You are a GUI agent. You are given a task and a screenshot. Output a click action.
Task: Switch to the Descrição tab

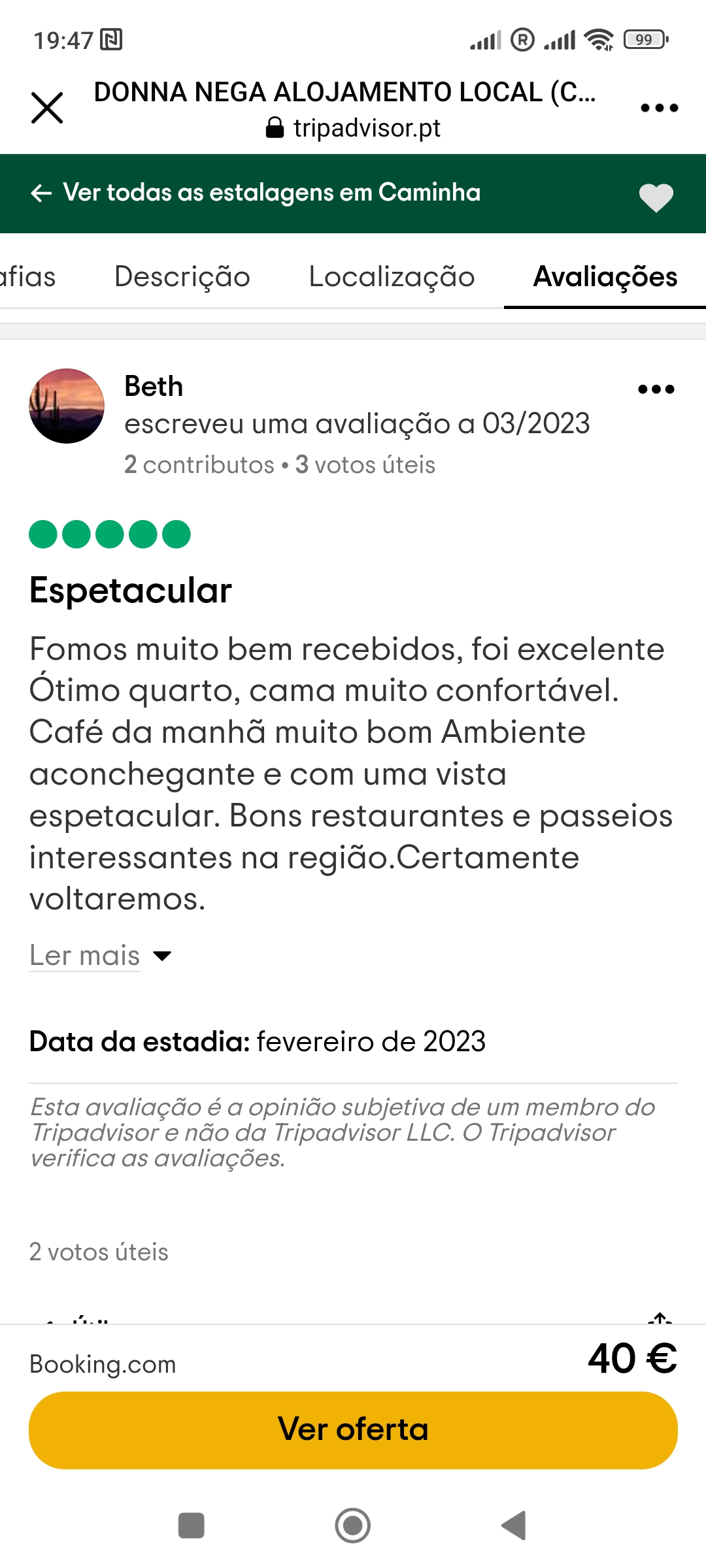pos(182,276)
